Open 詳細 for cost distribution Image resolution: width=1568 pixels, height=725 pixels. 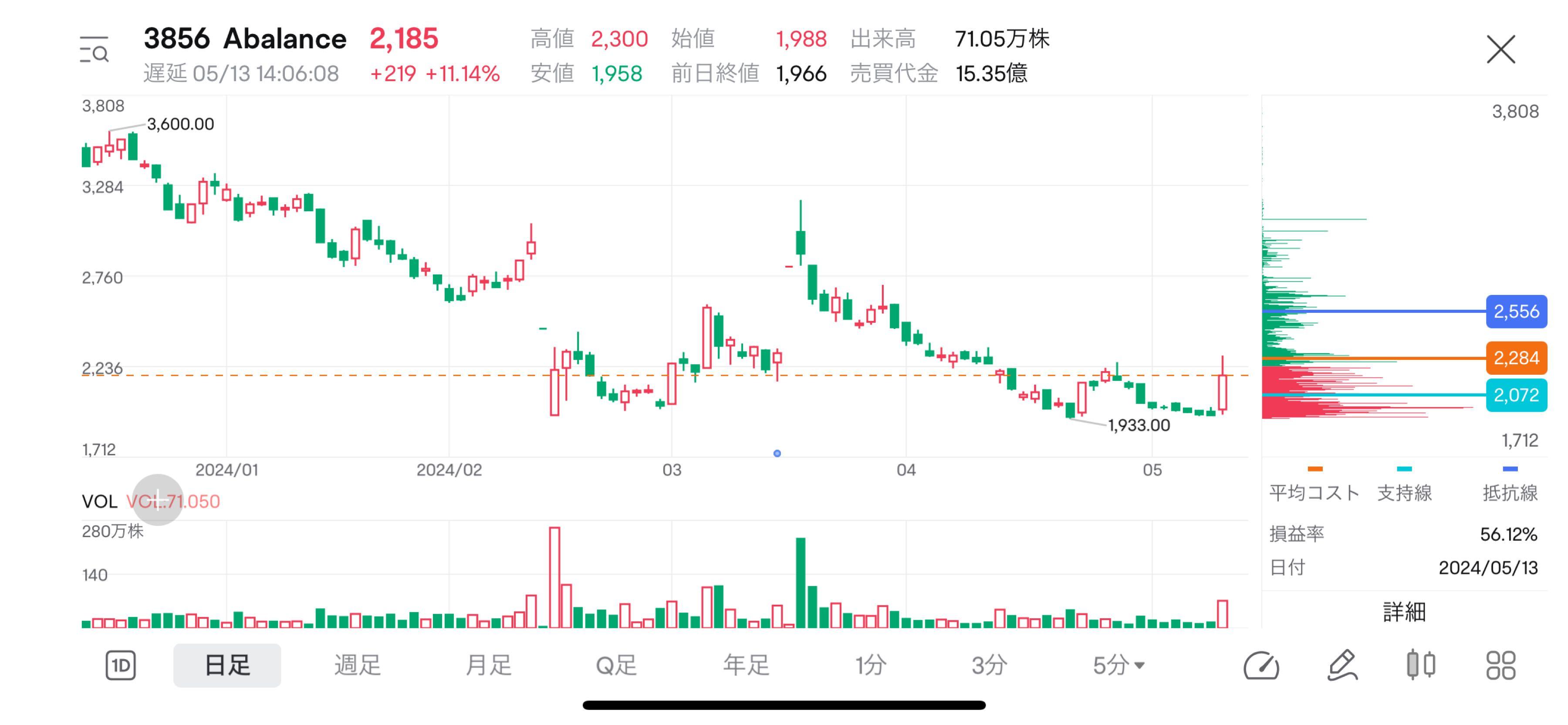pos(1404,611)
